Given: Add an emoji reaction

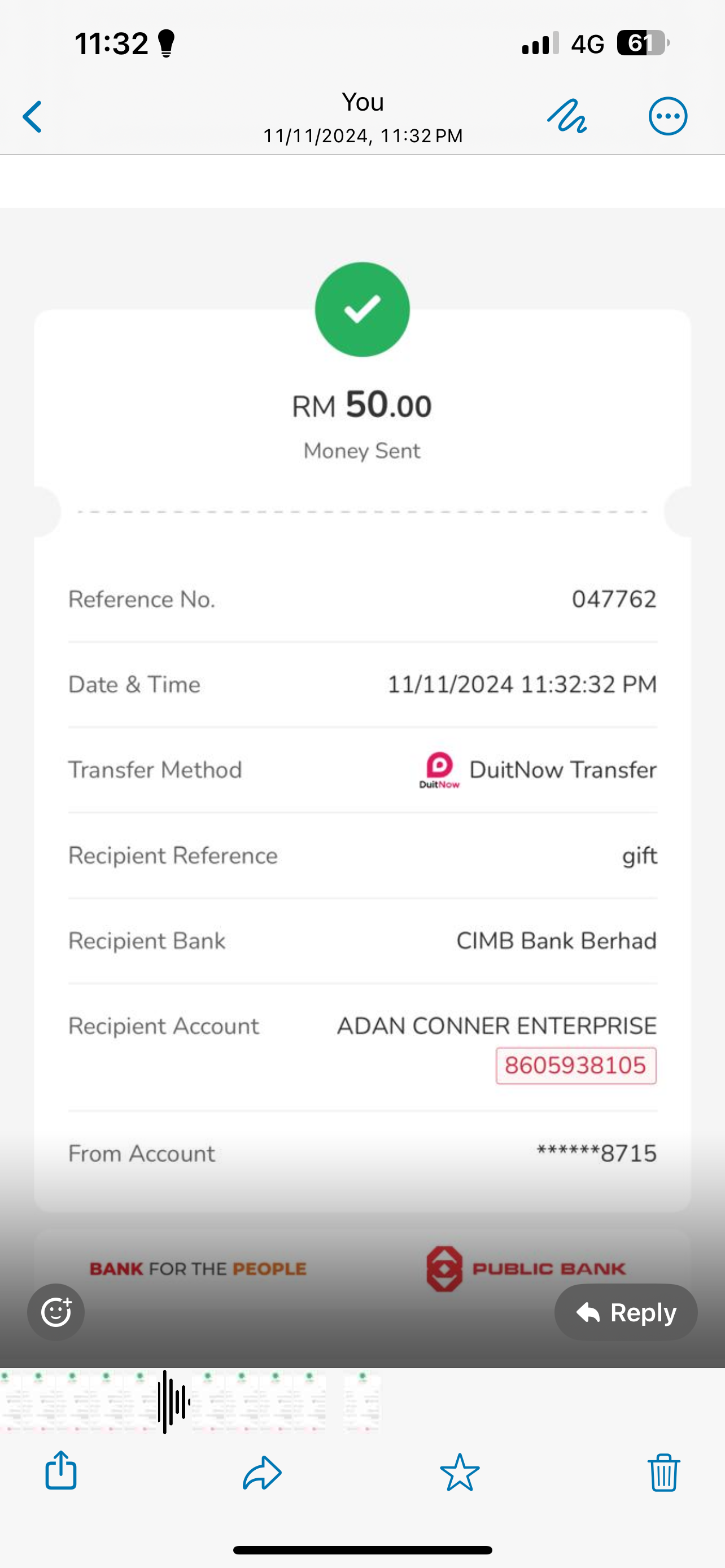Looking at the screenshot, I should tap(56, 1312).
